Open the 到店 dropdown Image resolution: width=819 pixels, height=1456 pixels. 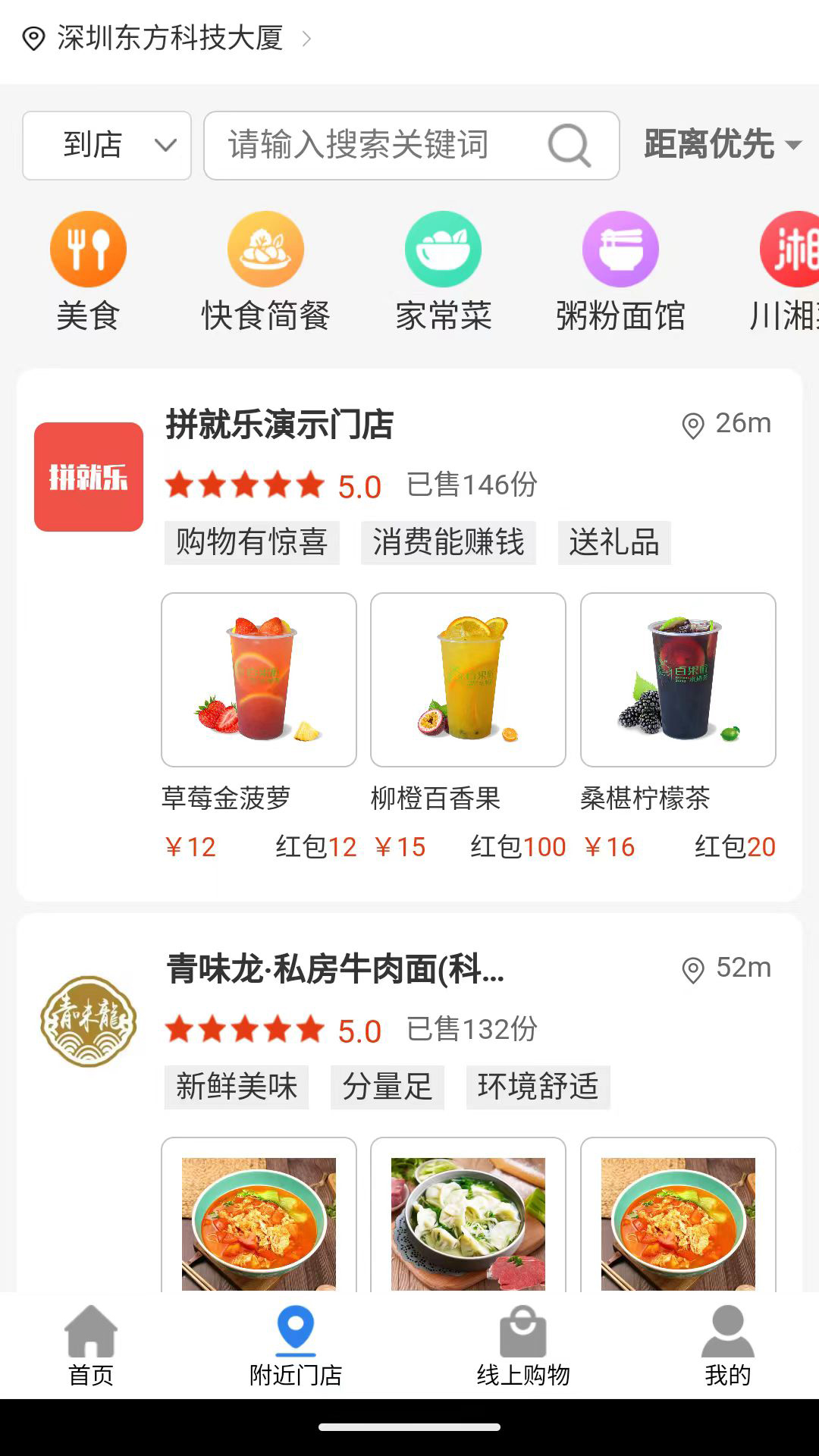pyautogui.click(x=106, y=146)
